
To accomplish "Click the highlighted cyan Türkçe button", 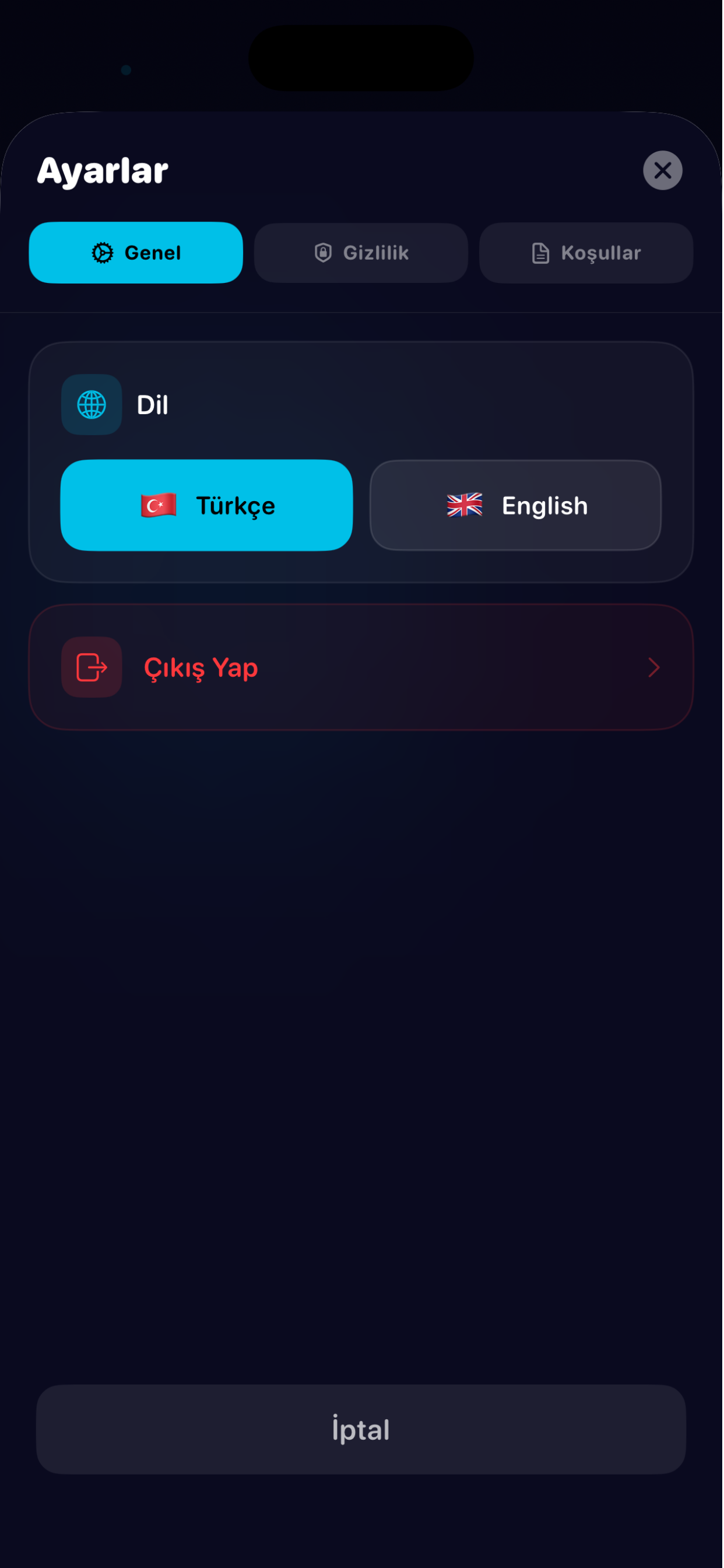I will [x=207, y=505].
